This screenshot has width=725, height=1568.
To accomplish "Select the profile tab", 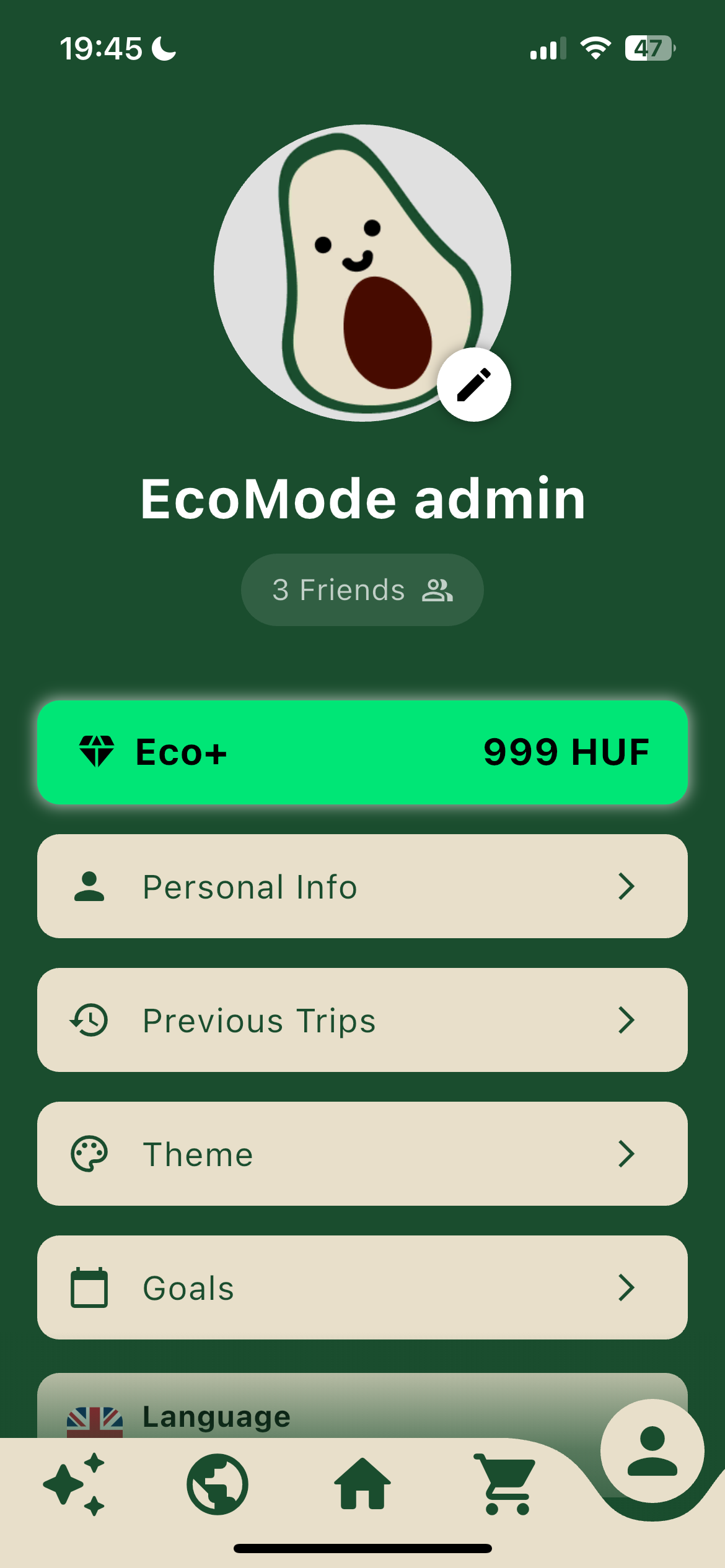I will [652, 1451].
